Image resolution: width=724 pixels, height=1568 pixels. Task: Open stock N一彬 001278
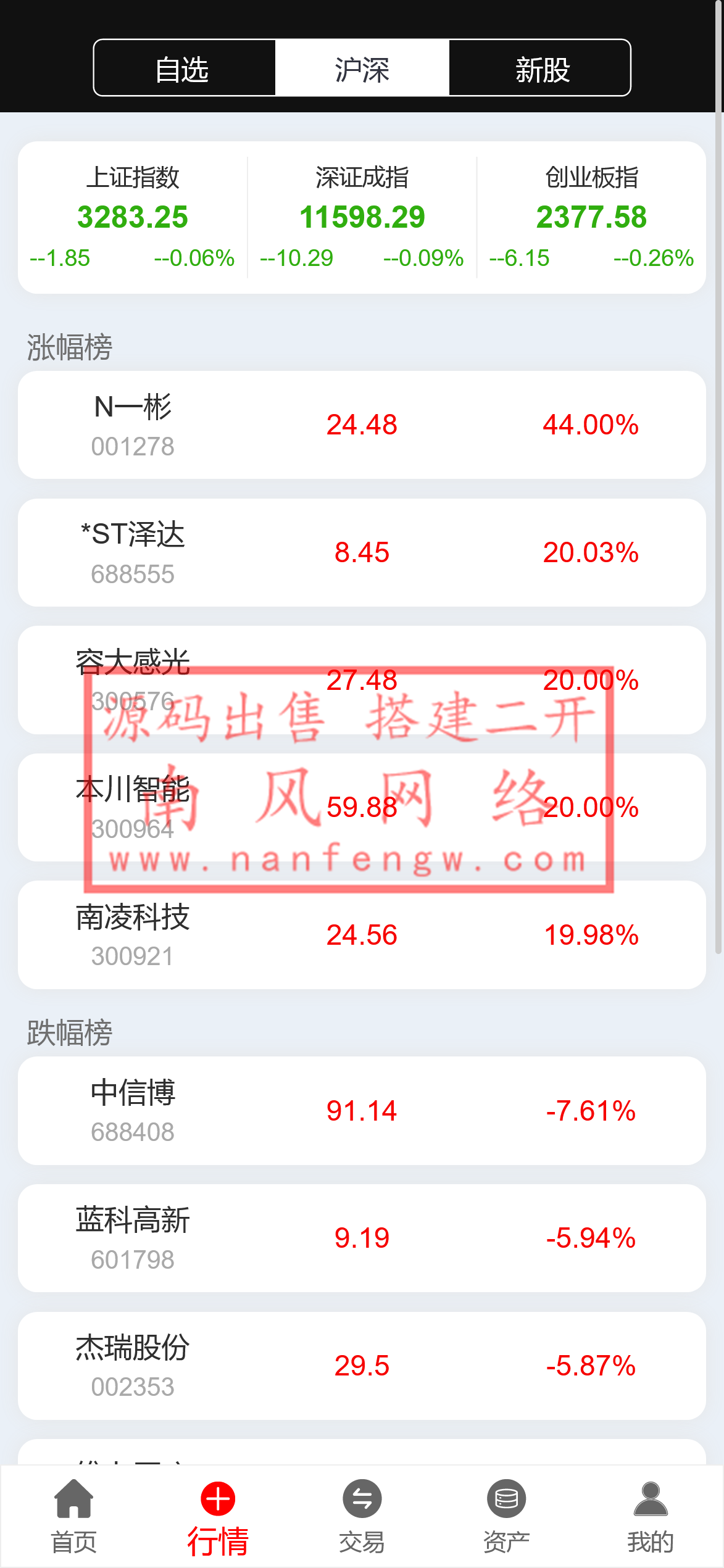tap(362, 425)
